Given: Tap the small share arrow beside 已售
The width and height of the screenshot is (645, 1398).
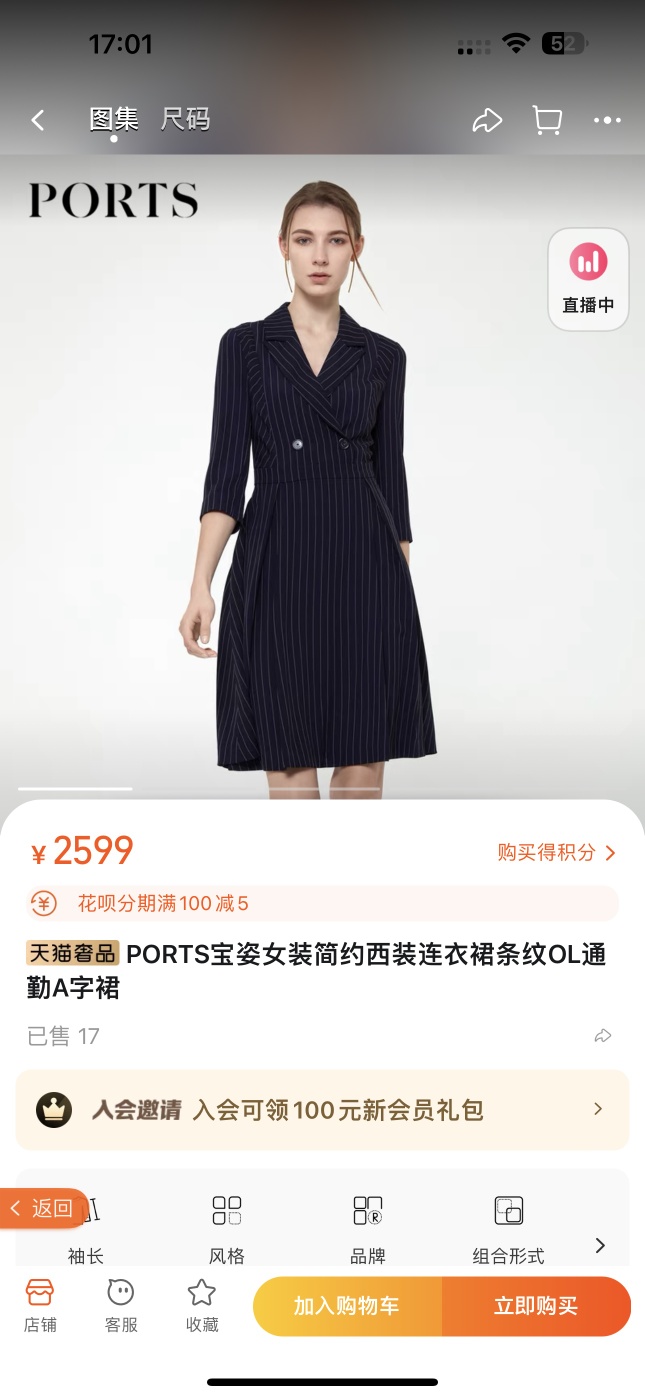Looking at the screenshot, I should pyautogui.click(x=602, y=1036).
